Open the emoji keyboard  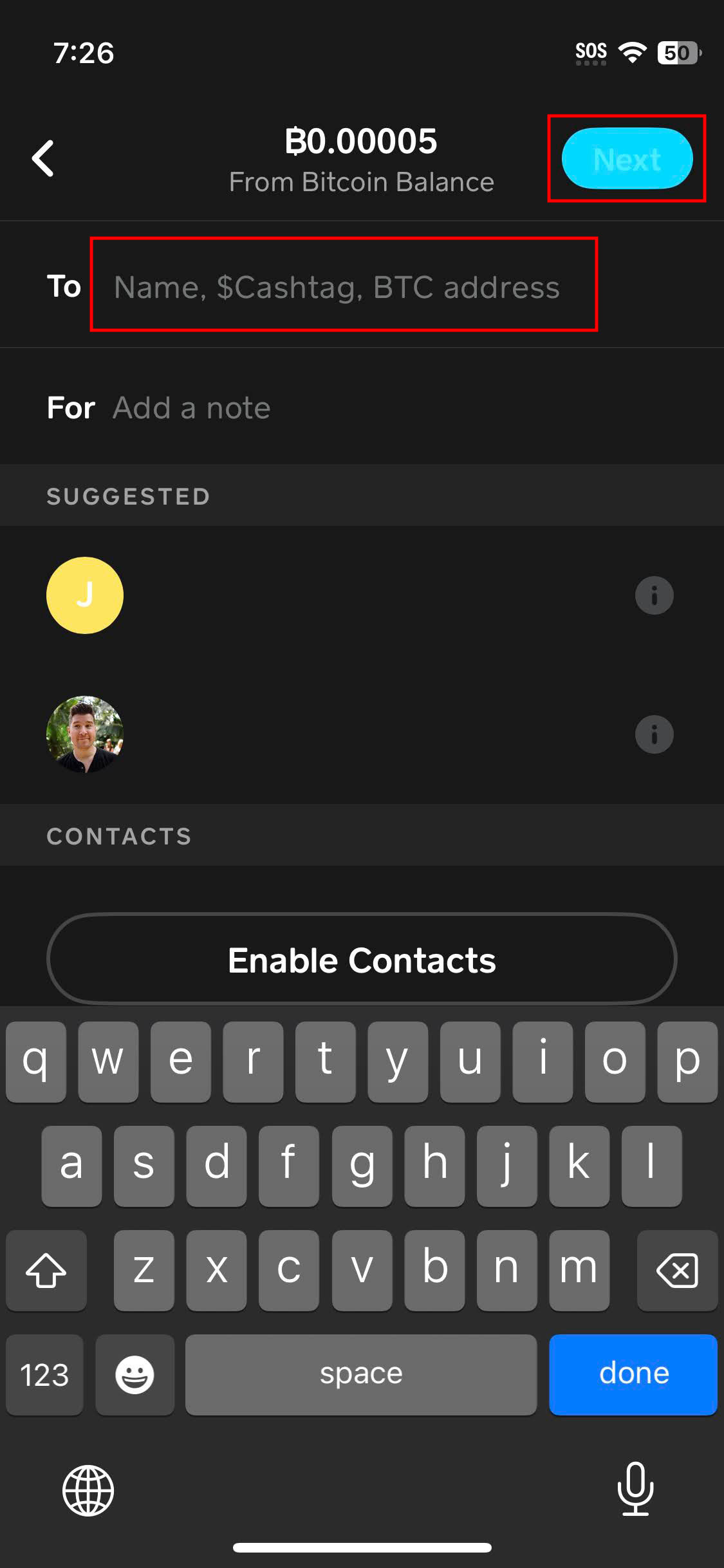point(135,1374)
